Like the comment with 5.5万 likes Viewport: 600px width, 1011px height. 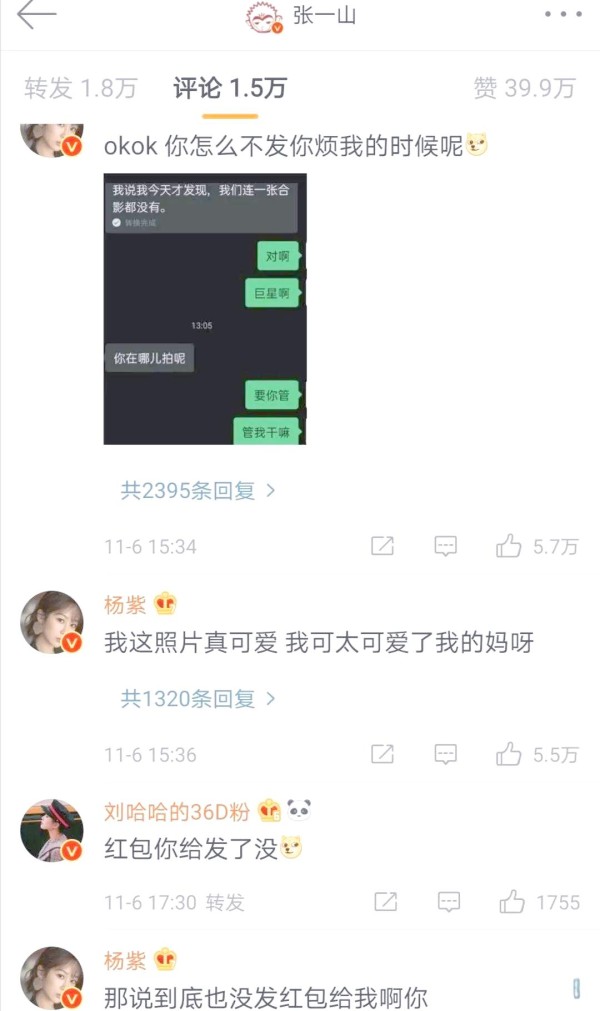coord(537,754)
